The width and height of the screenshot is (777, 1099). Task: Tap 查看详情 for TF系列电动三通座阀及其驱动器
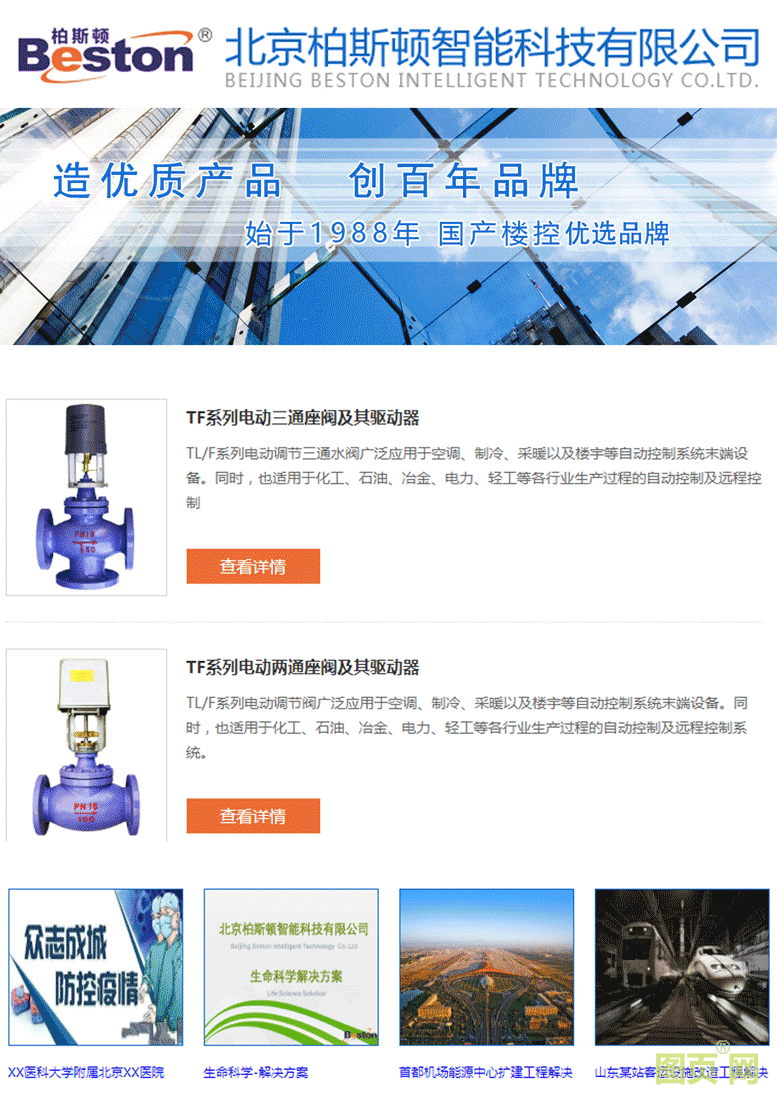tap(253, 566)
